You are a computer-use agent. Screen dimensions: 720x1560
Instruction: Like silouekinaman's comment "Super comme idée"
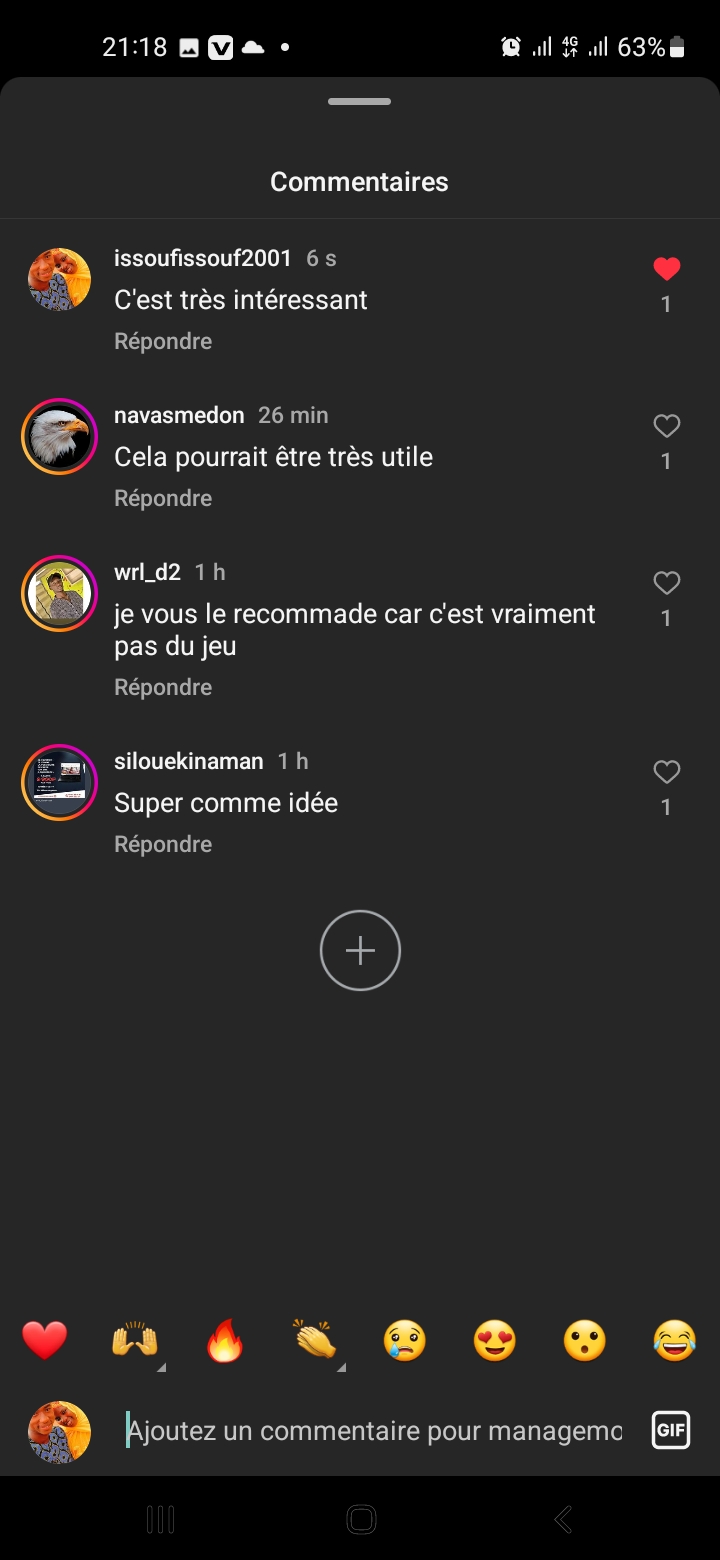[x=667, y=772]
